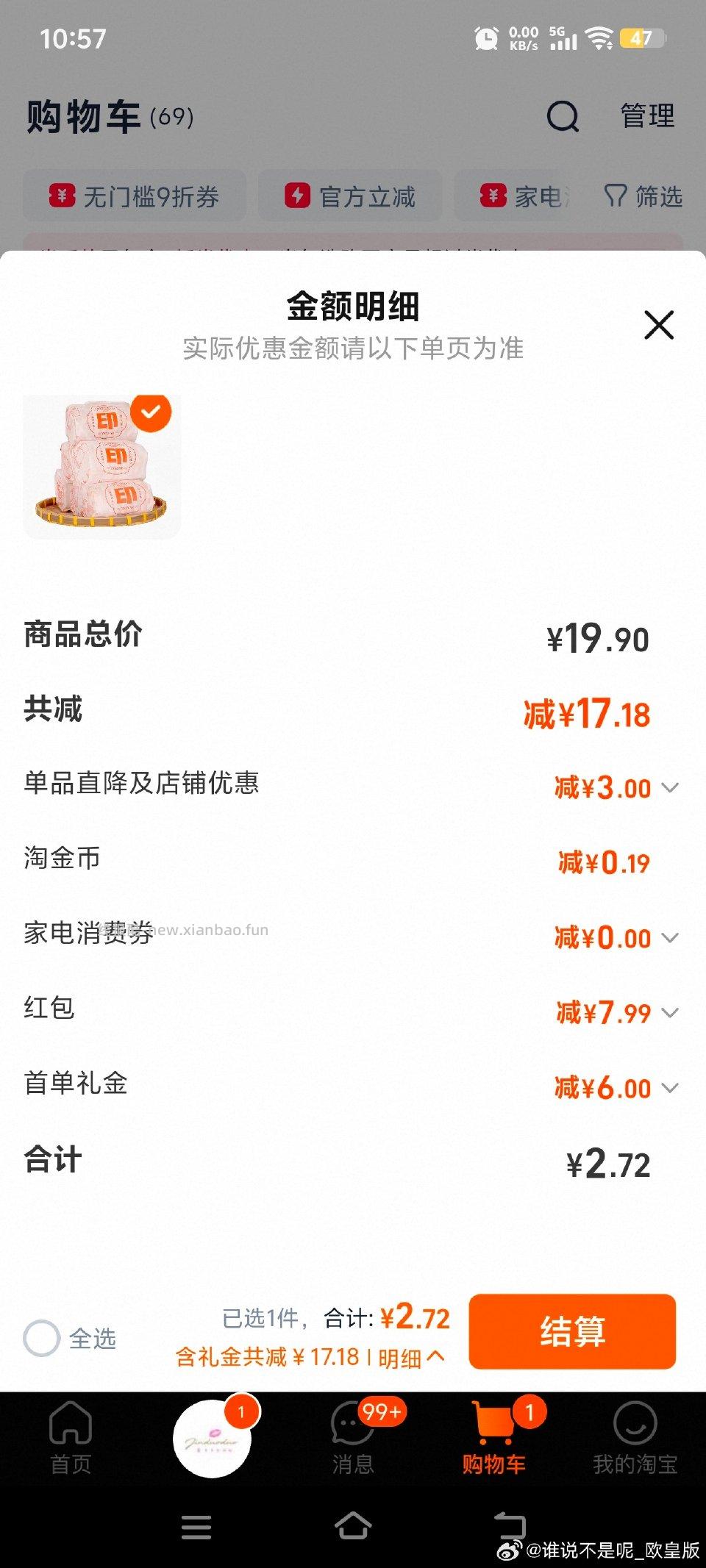Expand the 首单礼金 discount details
The height and width of the screenshot is (1568, 706).
tap(670, 1088)
